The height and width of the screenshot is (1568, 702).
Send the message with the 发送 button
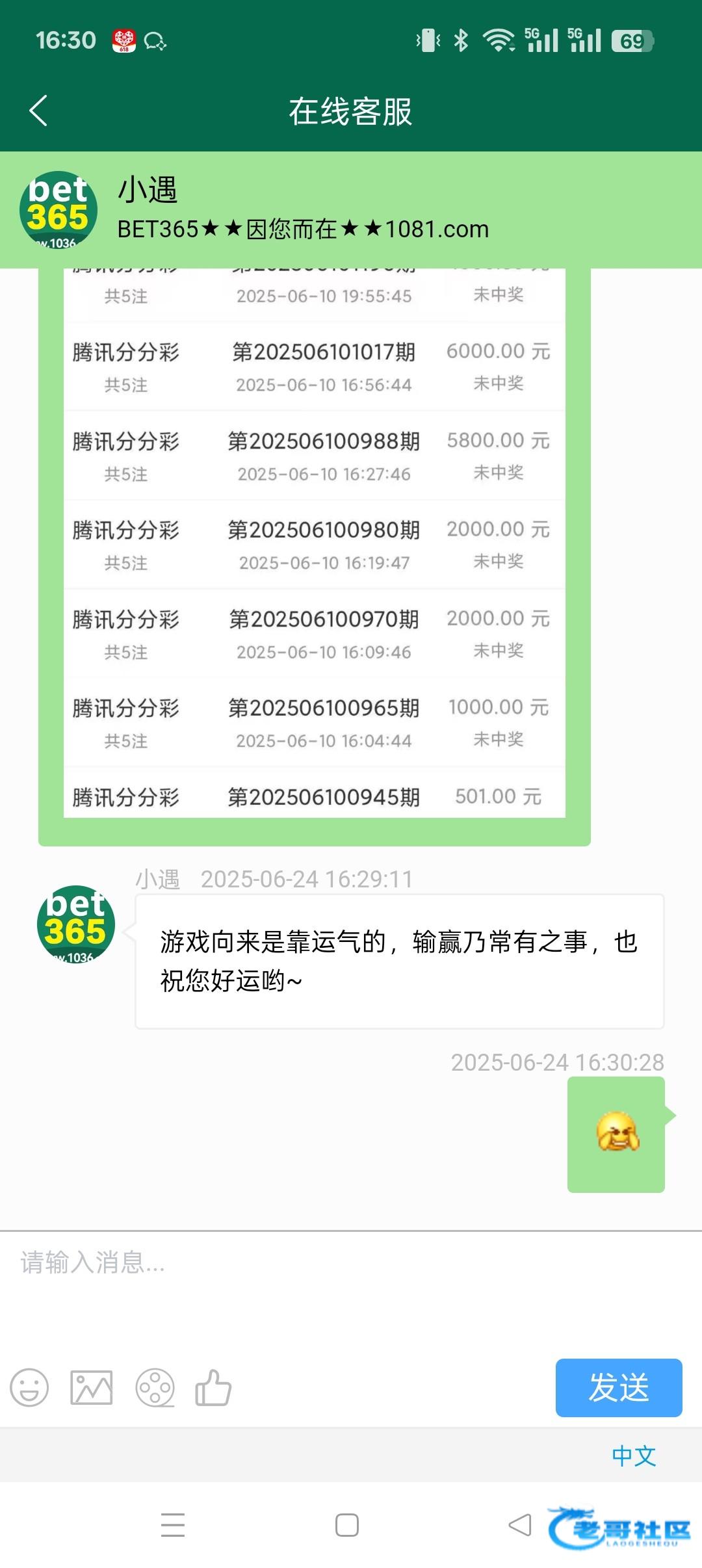coord(618,1387)
